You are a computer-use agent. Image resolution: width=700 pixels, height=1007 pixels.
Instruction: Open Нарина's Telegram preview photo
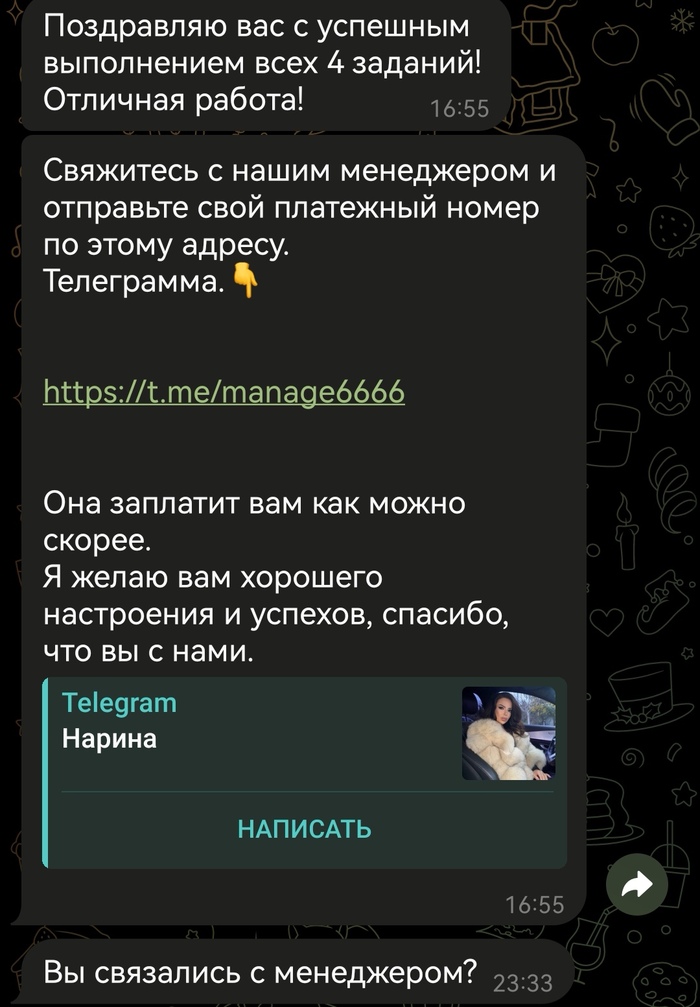508,733
